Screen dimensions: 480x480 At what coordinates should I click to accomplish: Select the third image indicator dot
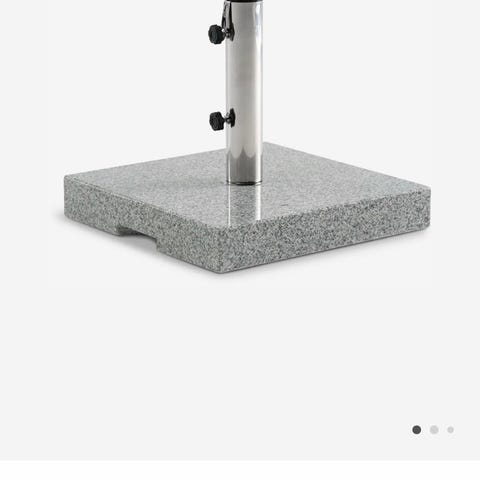pyautogui.click(x=450, y=430)
